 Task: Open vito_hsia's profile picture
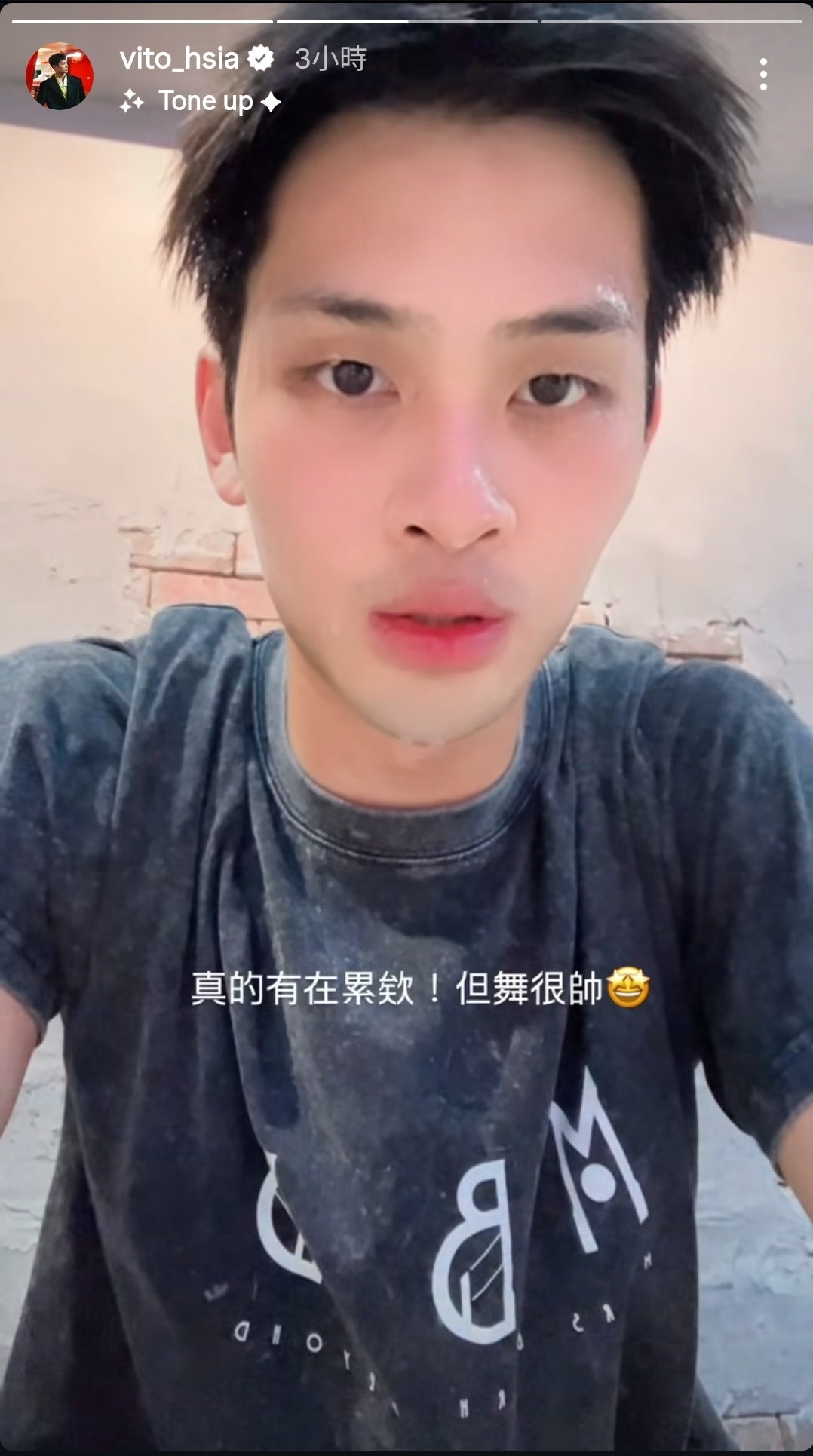[60, 76]
